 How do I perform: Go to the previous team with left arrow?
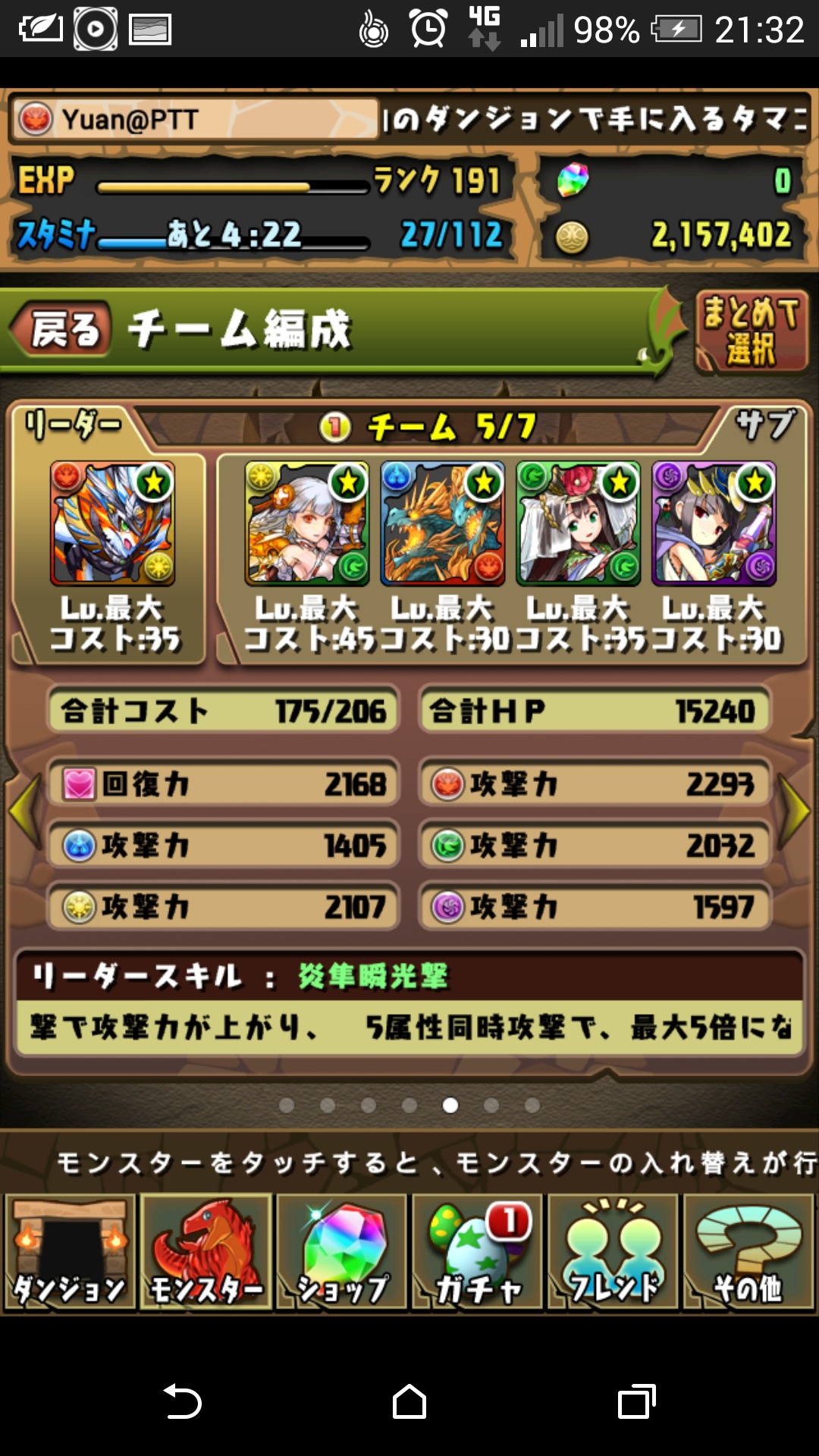coord(24,811)
